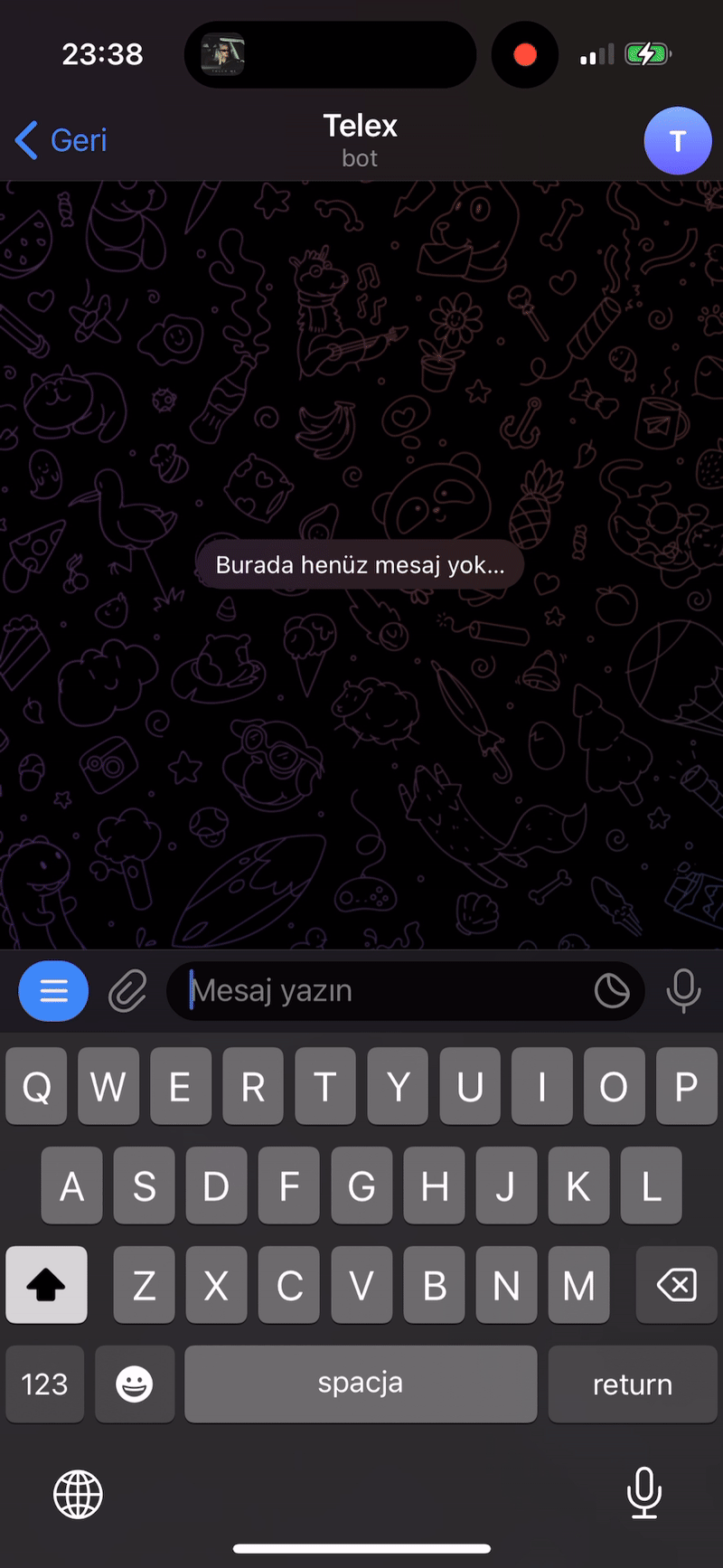
Task: Switch to the 123 numeric keyboard
Action: (x=44, y=1384)
